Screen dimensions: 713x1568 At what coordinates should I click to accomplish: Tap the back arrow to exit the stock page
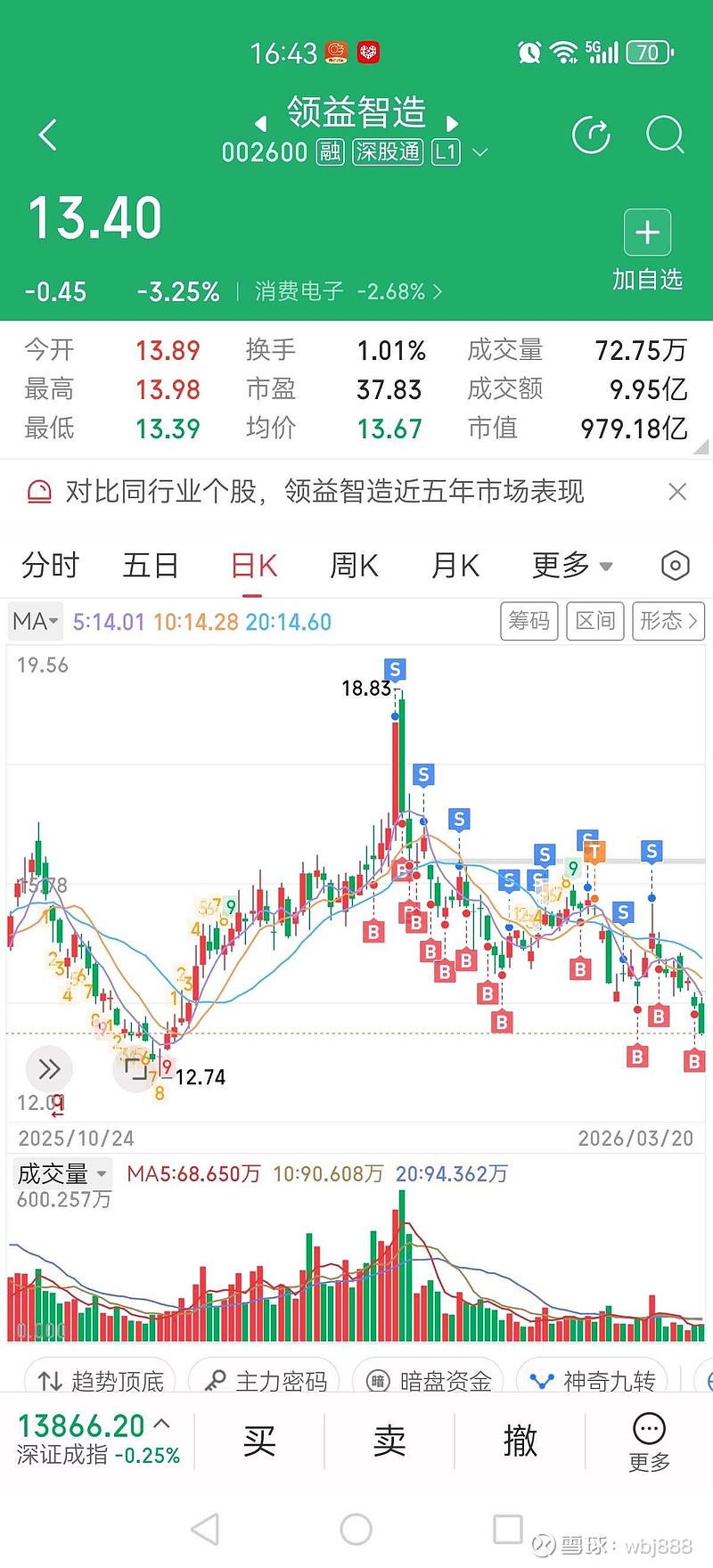point(46,135)
